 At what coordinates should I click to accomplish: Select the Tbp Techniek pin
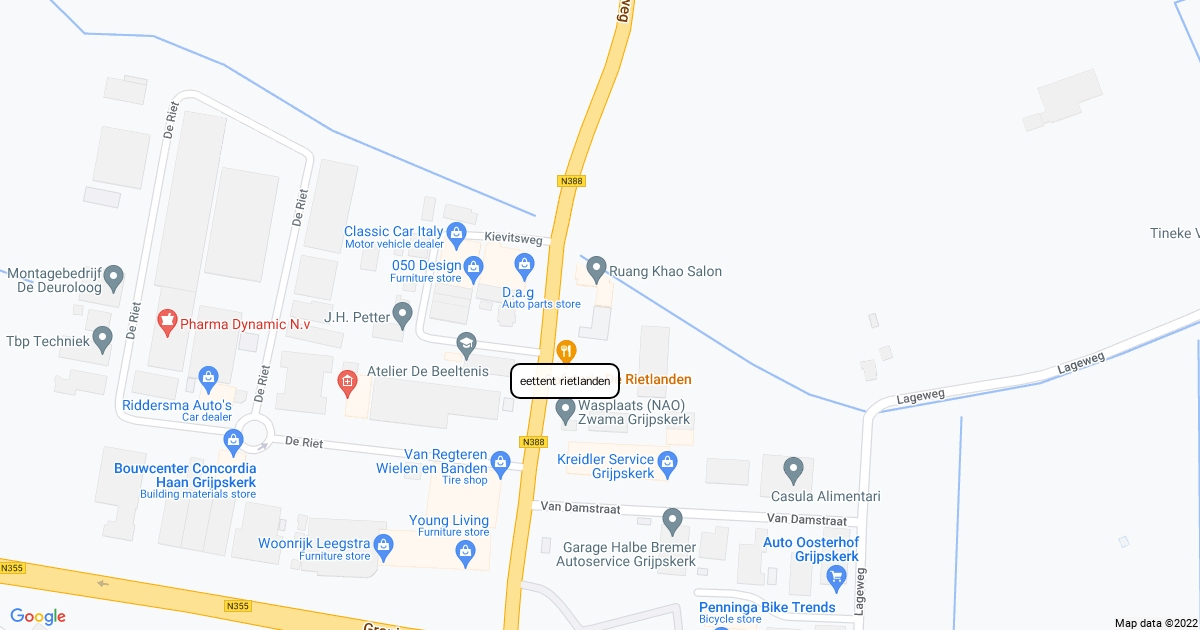coord(102,340)
